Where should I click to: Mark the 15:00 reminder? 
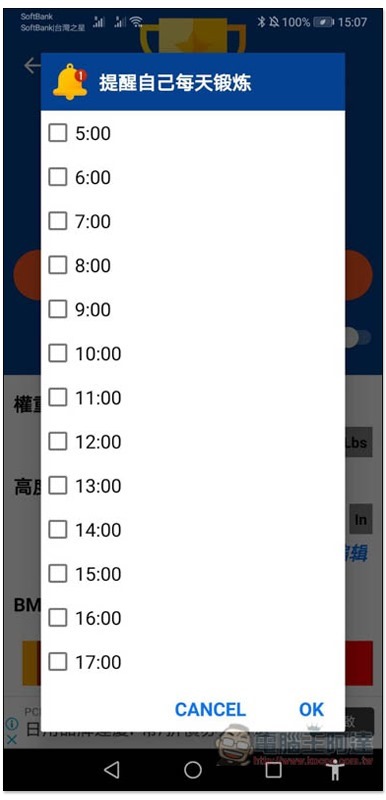tap(58, 574)
